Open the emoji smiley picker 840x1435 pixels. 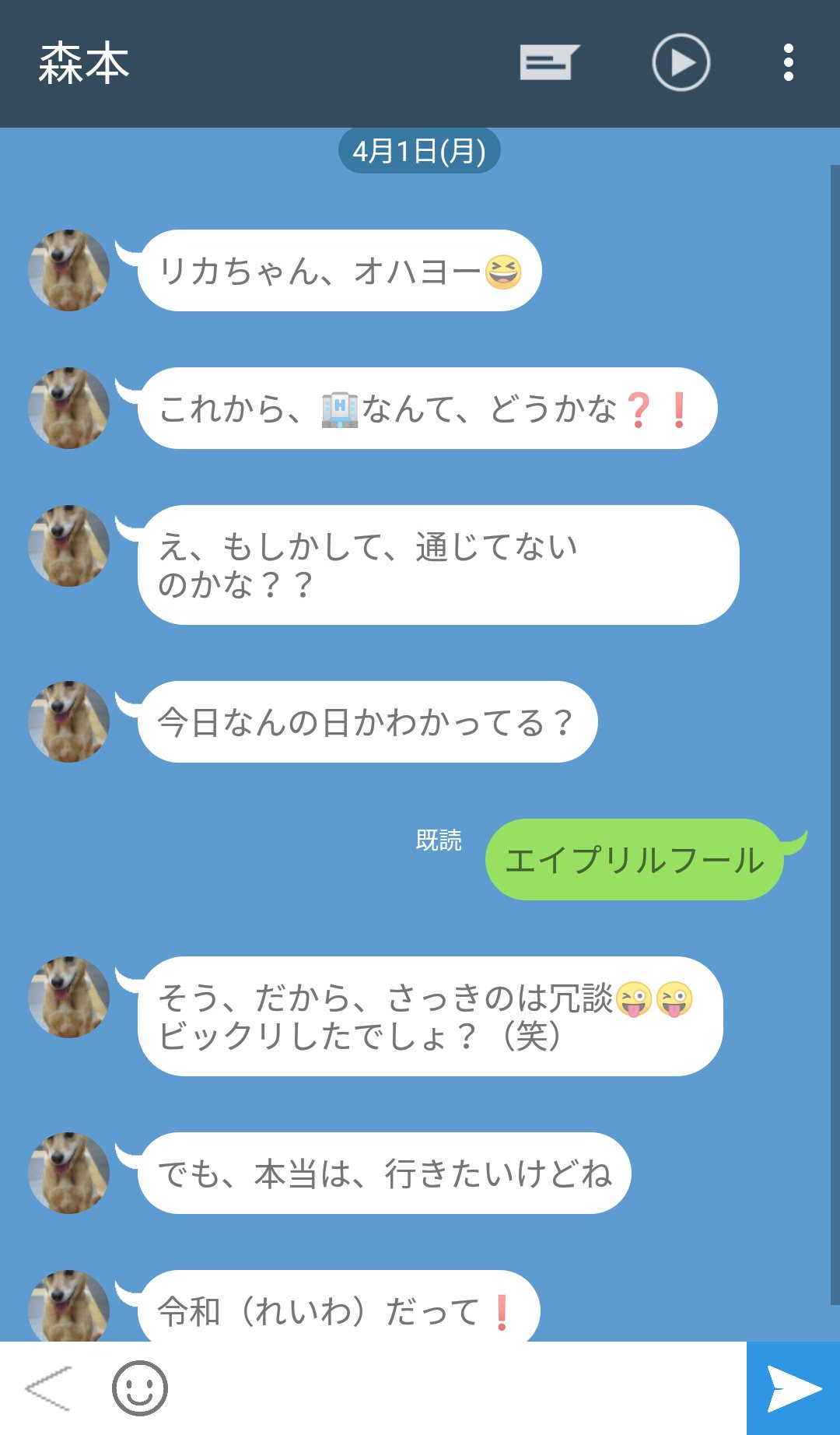(x=140, y=1388)
